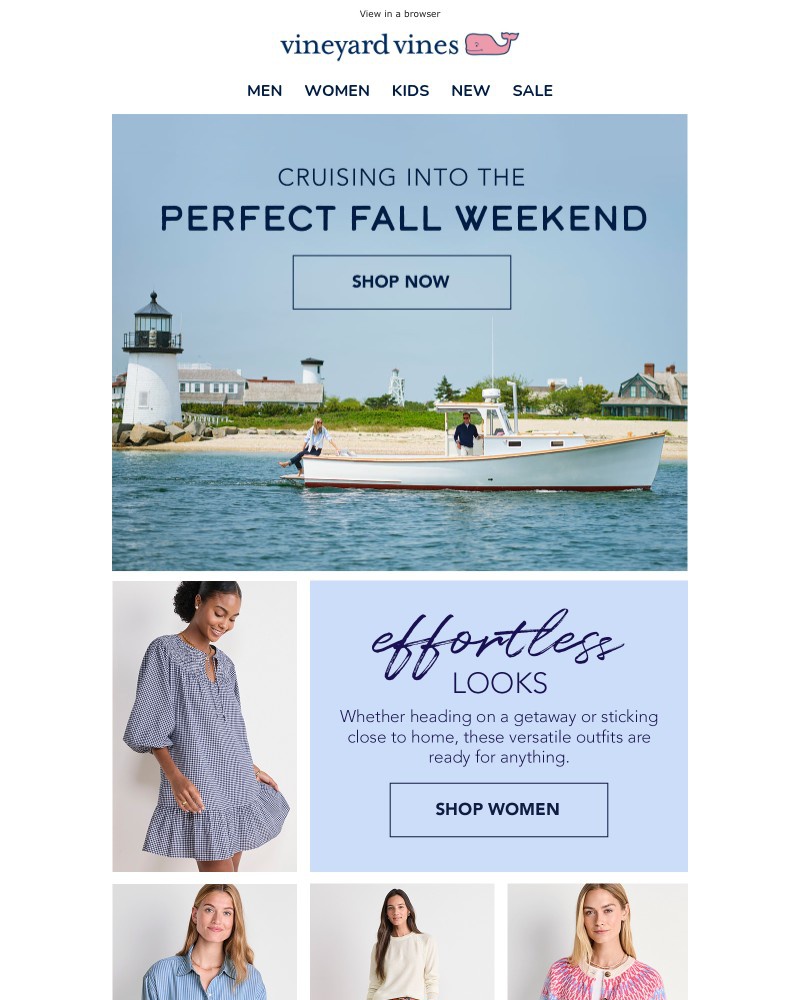The width and height of the screenshot is (800, 1000).
Task: Open the blue striped shirt product tile
Action: (x=204, y=942)
